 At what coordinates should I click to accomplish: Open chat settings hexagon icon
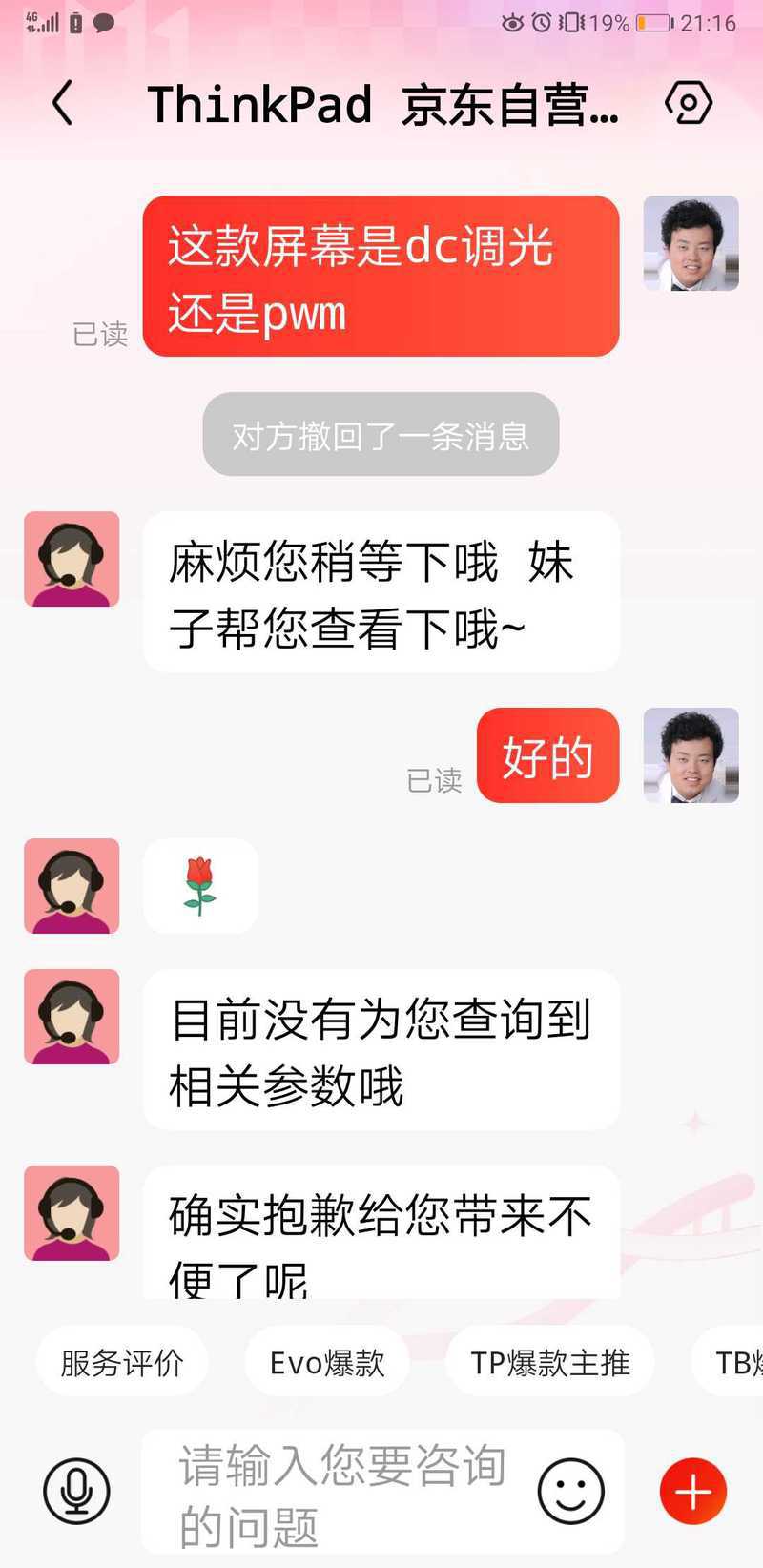(688, 103)
